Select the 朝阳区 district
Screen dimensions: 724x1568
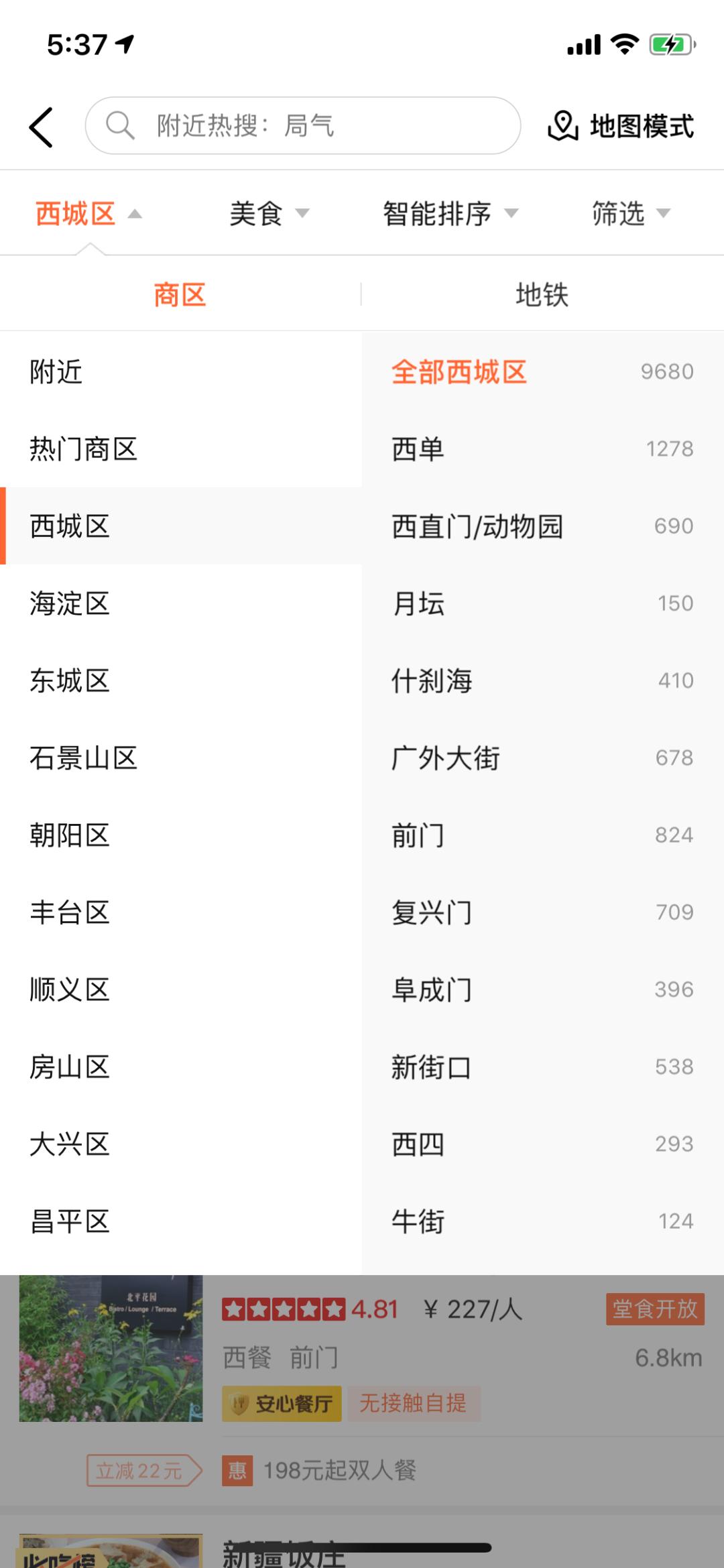tap(181, 835)
